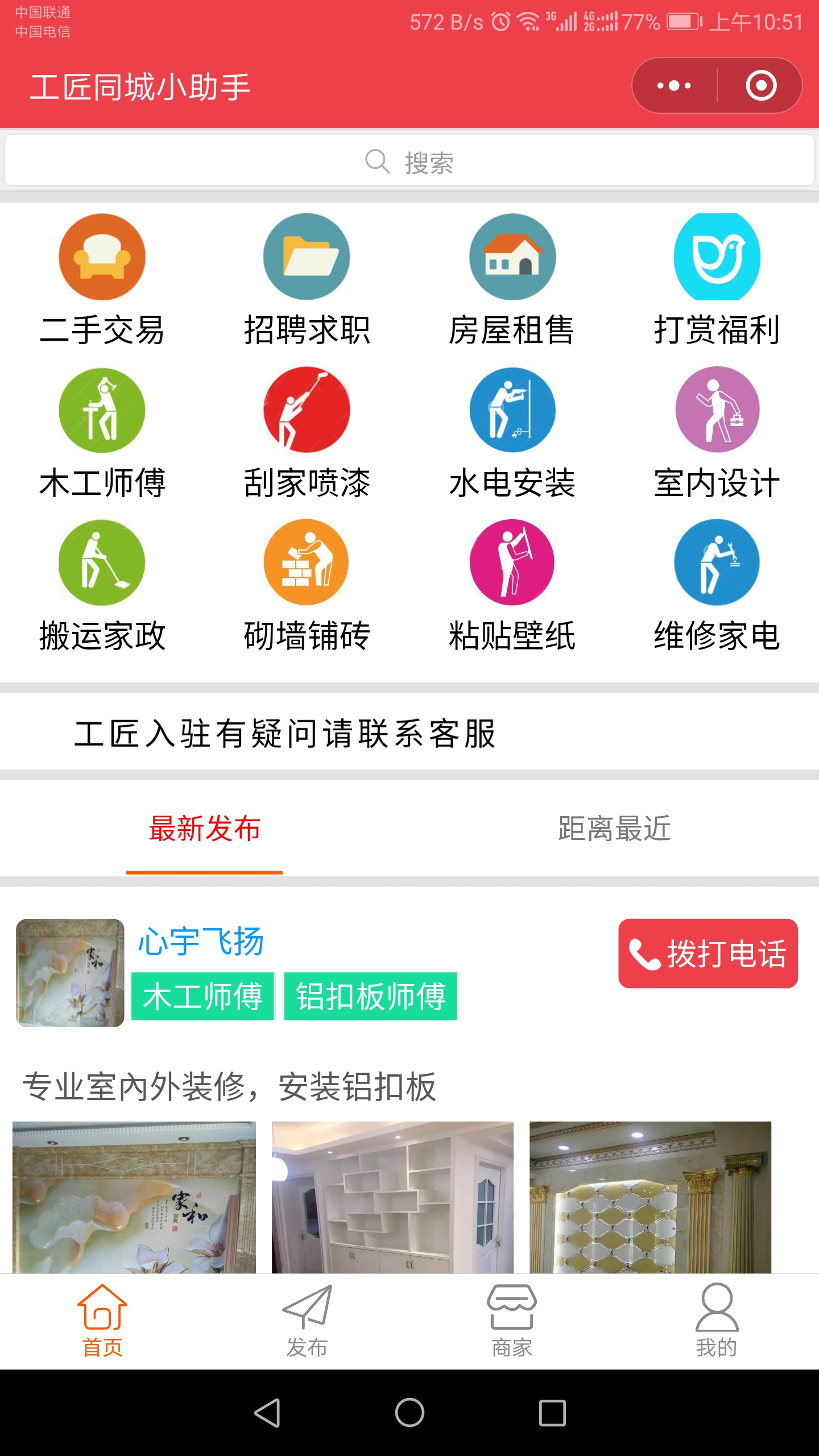Open the mini program options menu
Screen dimensions: 819x1456
(x=673, y=86)
